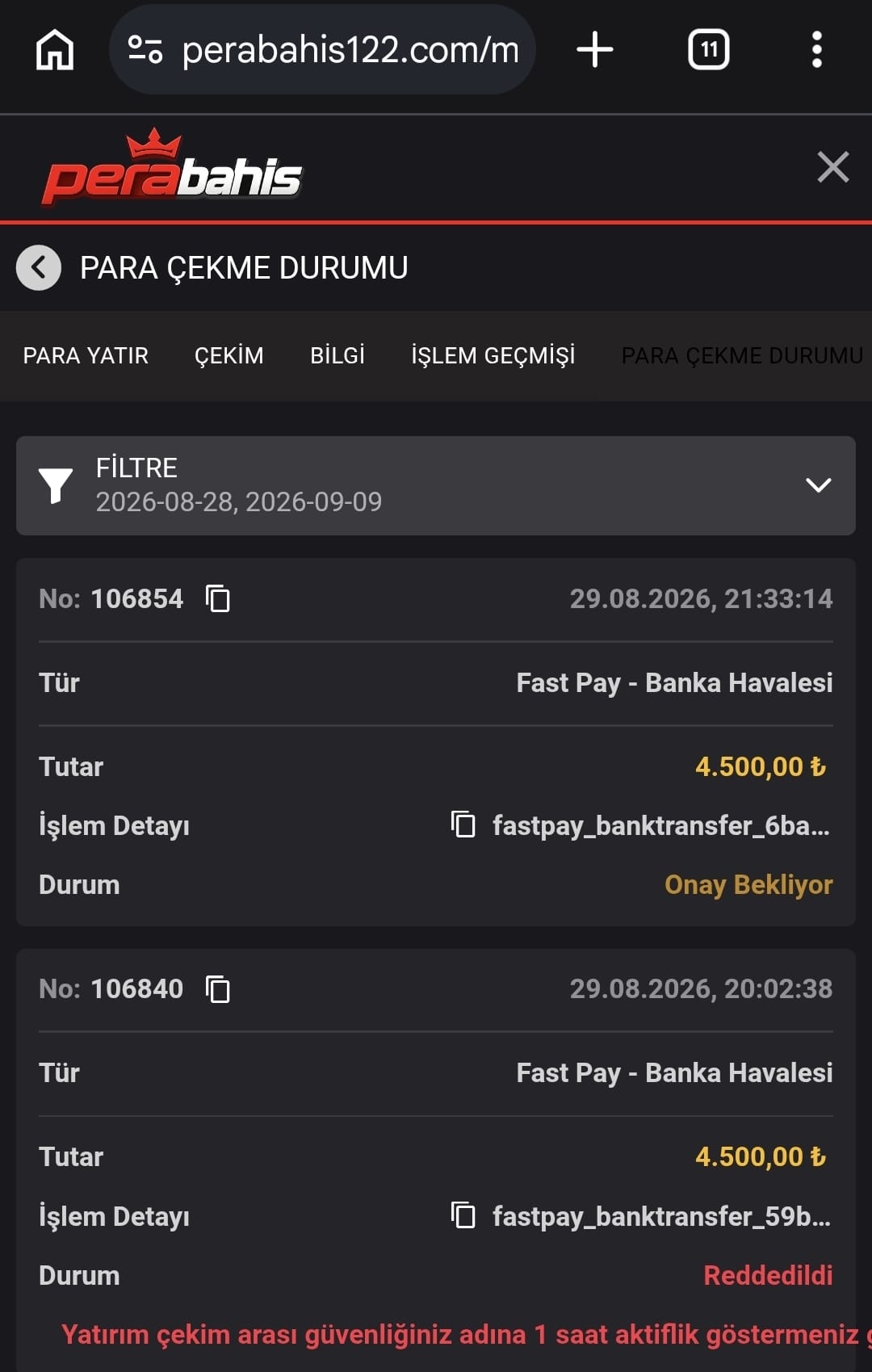
Task: Go to the browser home page
Action: (55, 50)
